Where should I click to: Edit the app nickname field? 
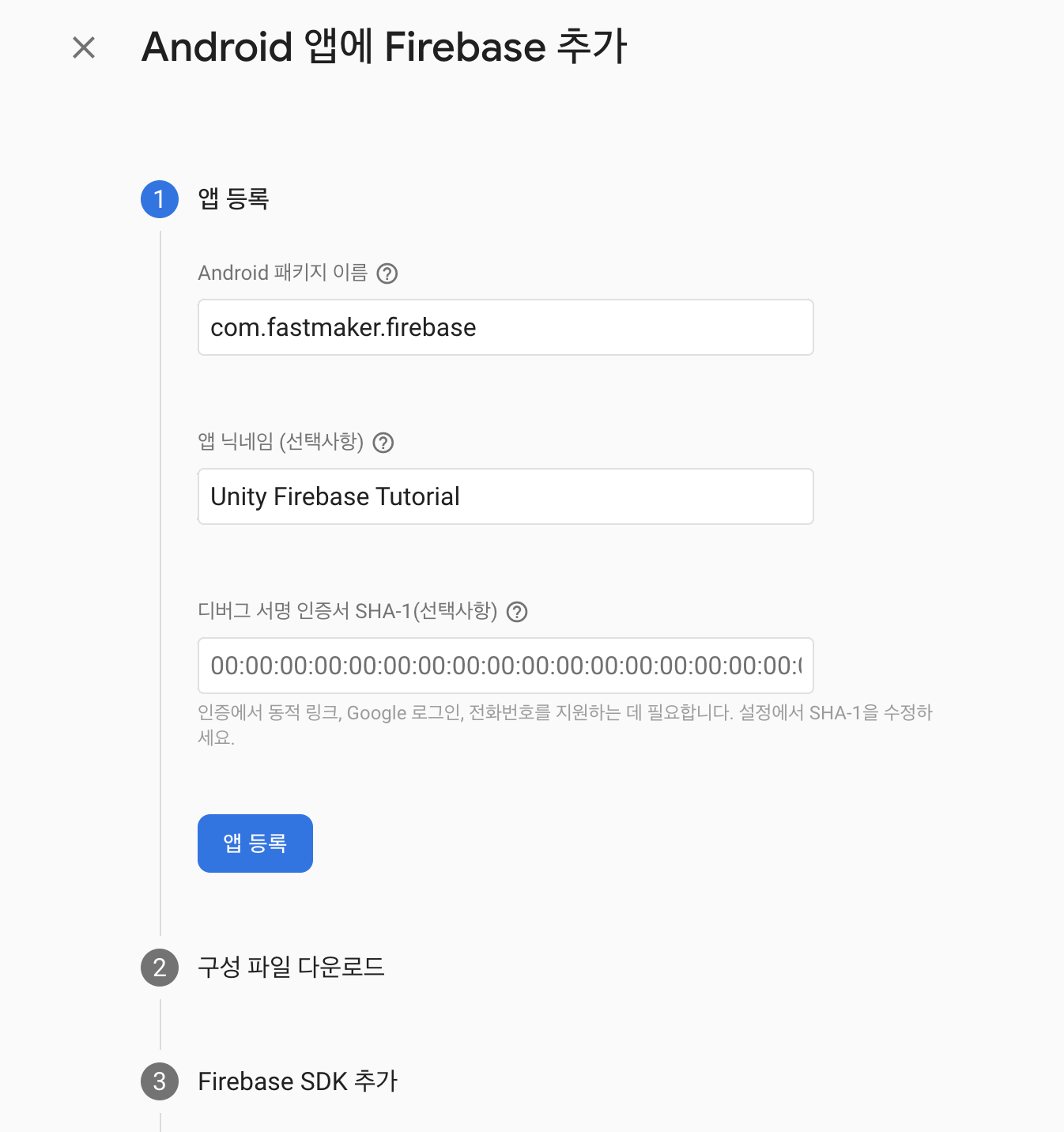coord(505,496)
